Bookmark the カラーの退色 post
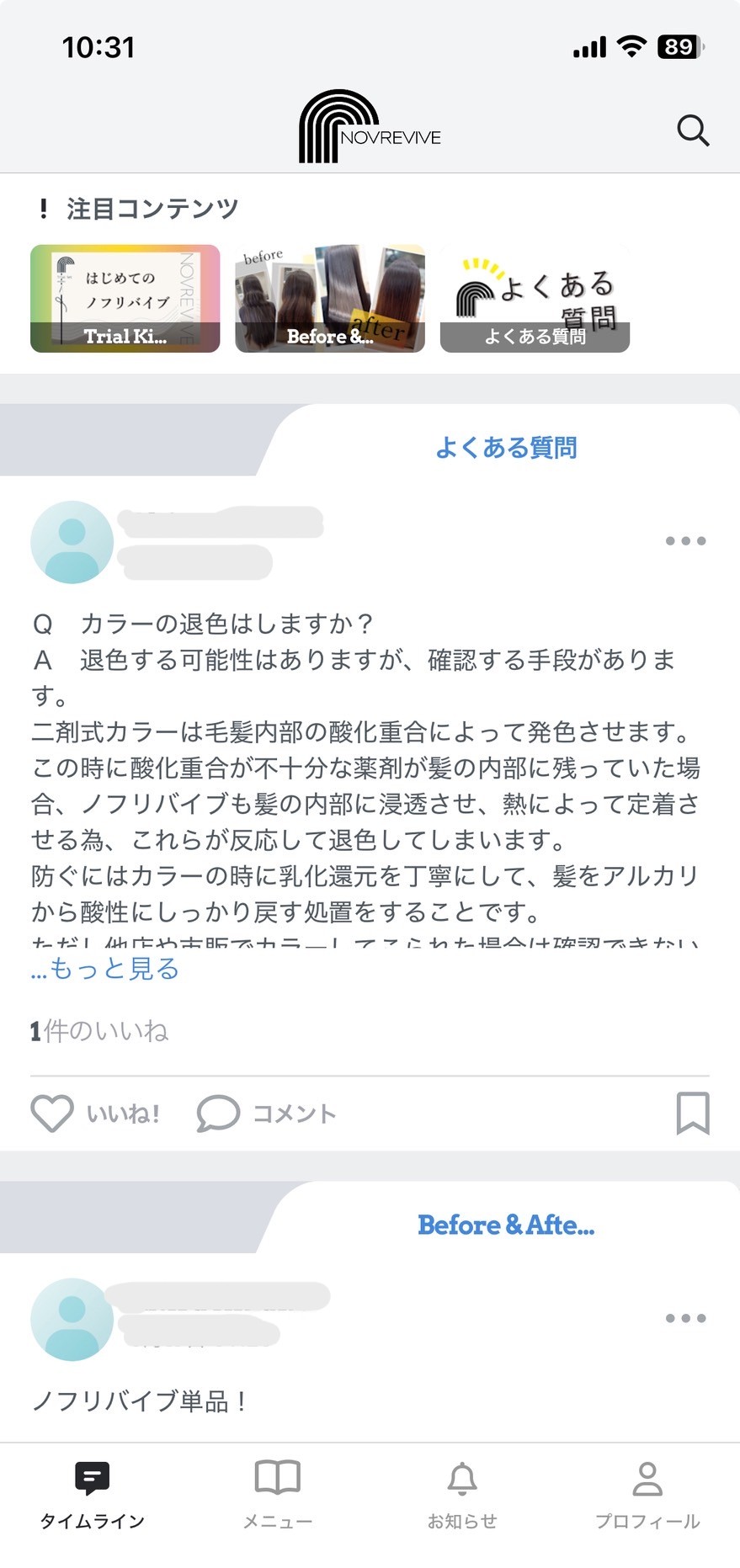 [692, 1113]
